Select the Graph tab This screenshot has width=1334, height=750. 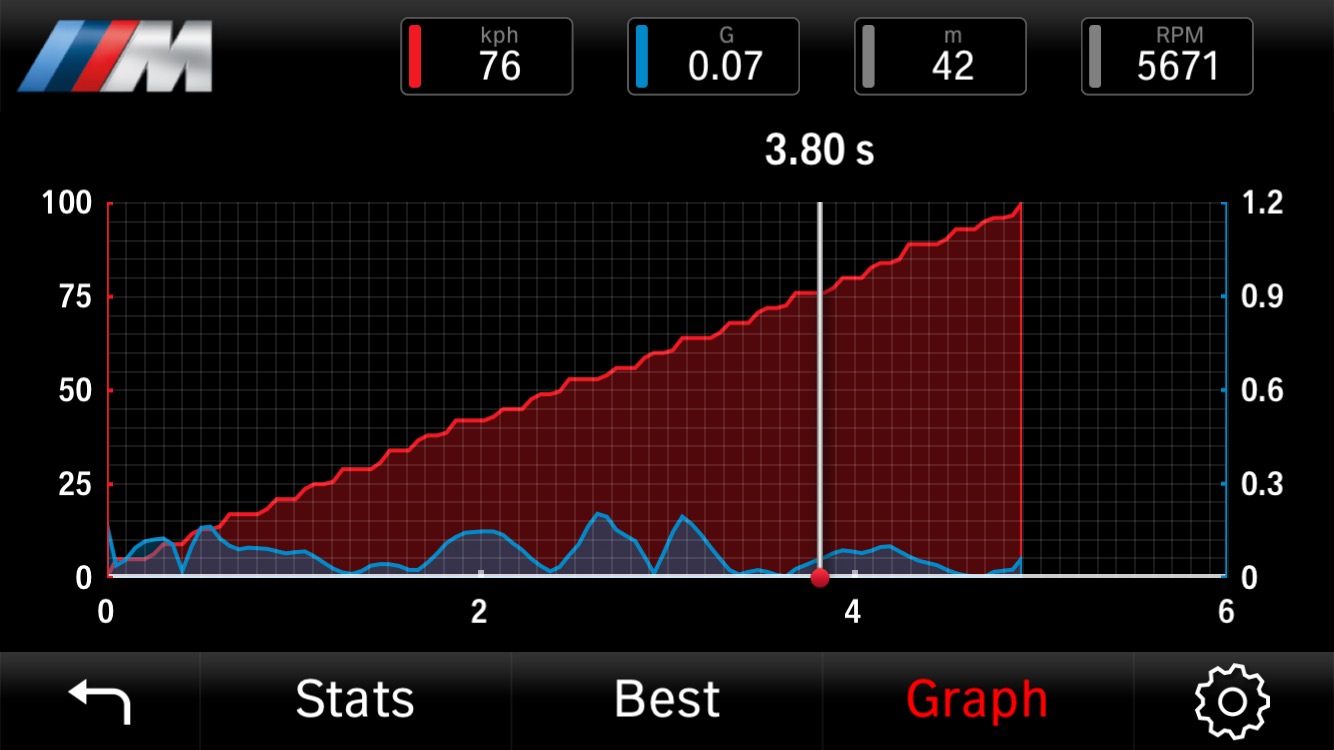pyautogui.click(x=977, y=700)
